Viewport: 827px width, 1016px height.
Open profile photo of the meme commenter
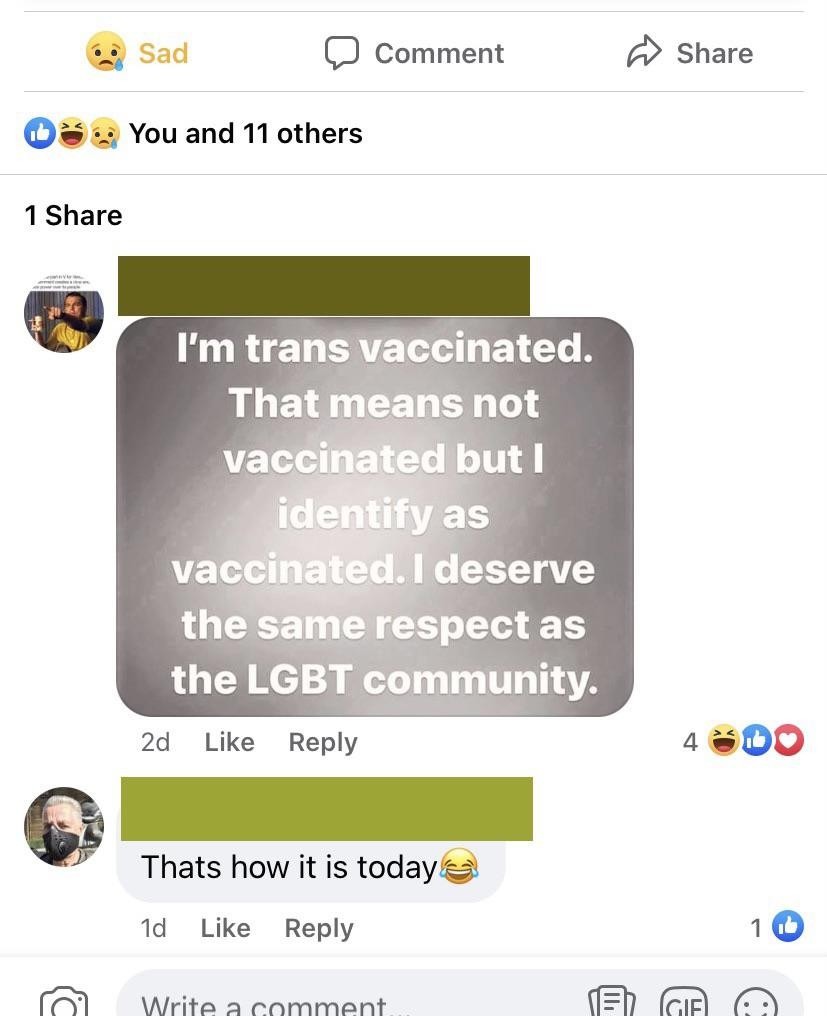[64, 313]
